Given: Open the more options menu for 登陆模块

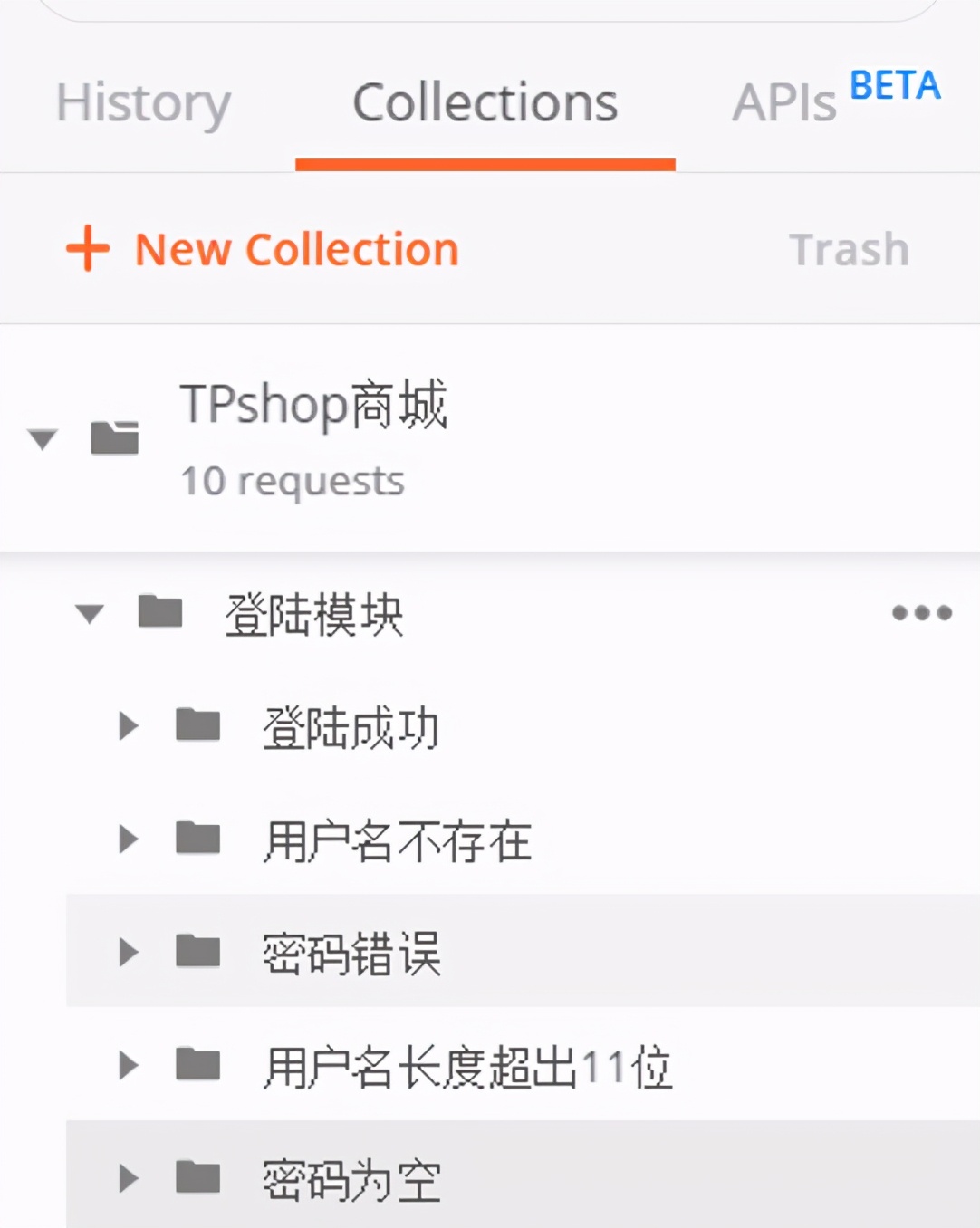Looking at the screenshot, I should tap(920, 612).
